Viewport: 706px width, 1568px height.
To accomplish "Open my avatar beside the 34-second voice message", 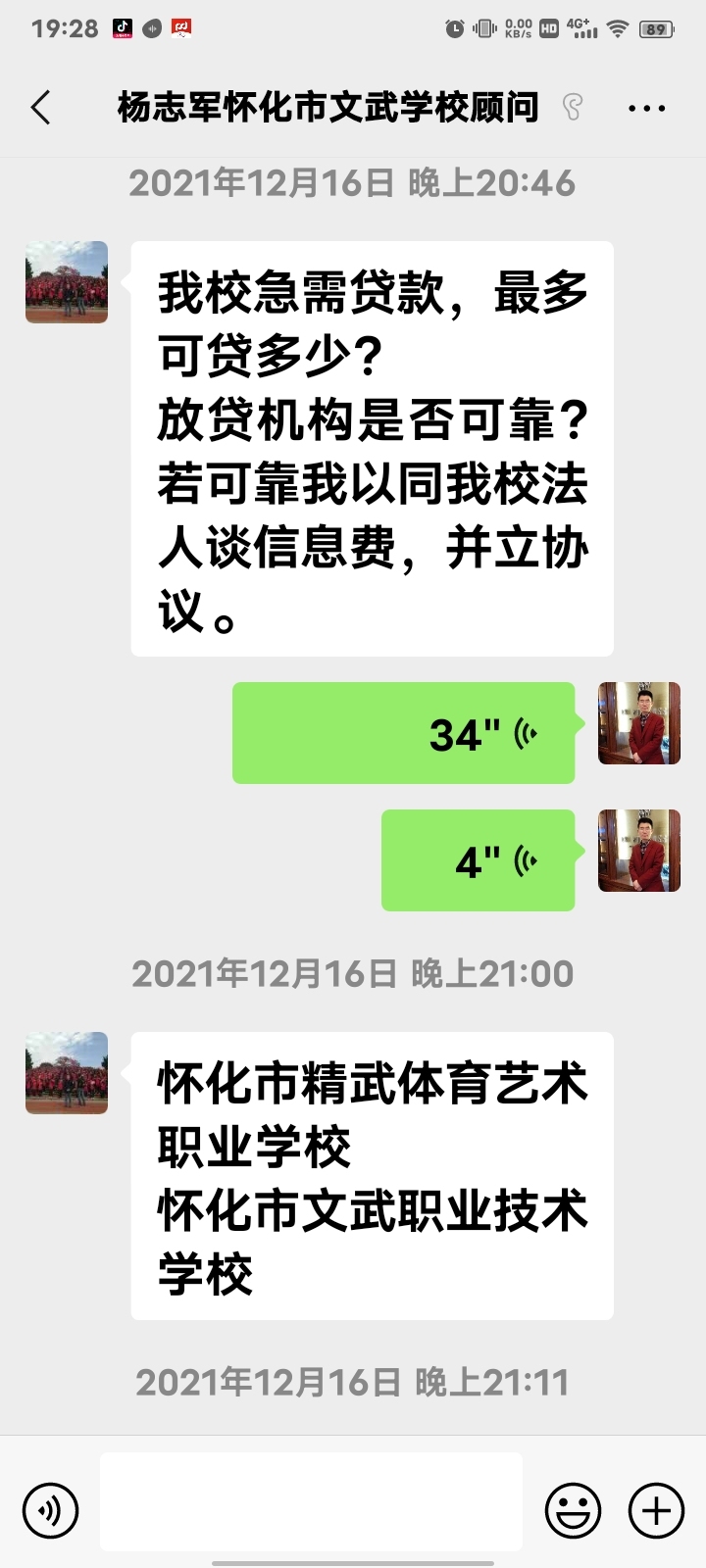I will pos(639,723).
